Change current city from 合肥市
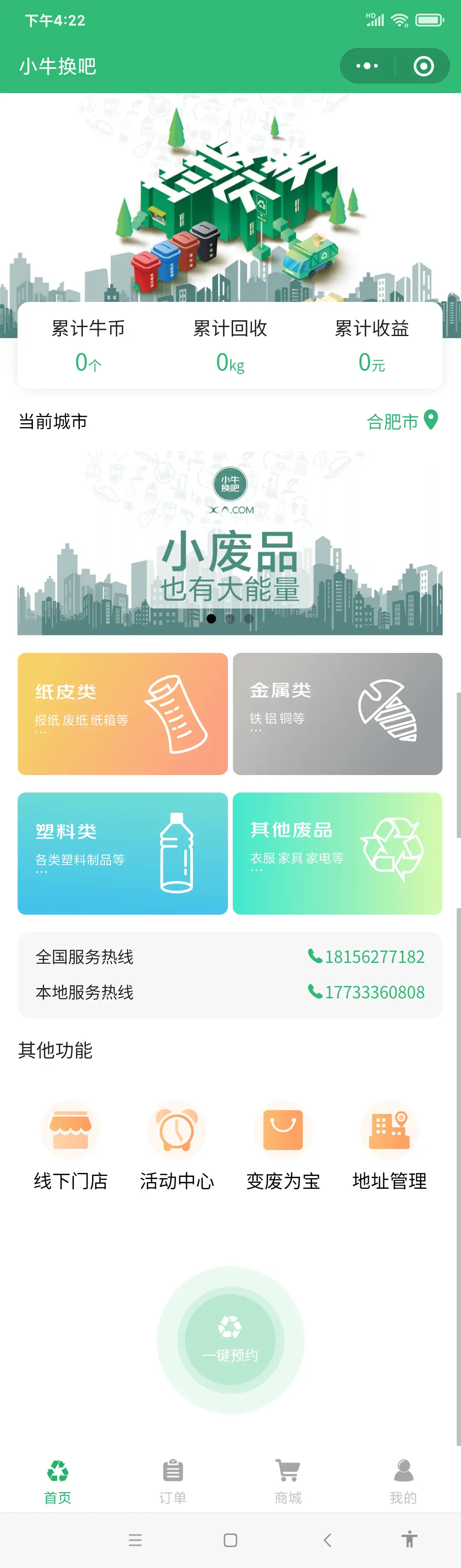 (402, 421)
